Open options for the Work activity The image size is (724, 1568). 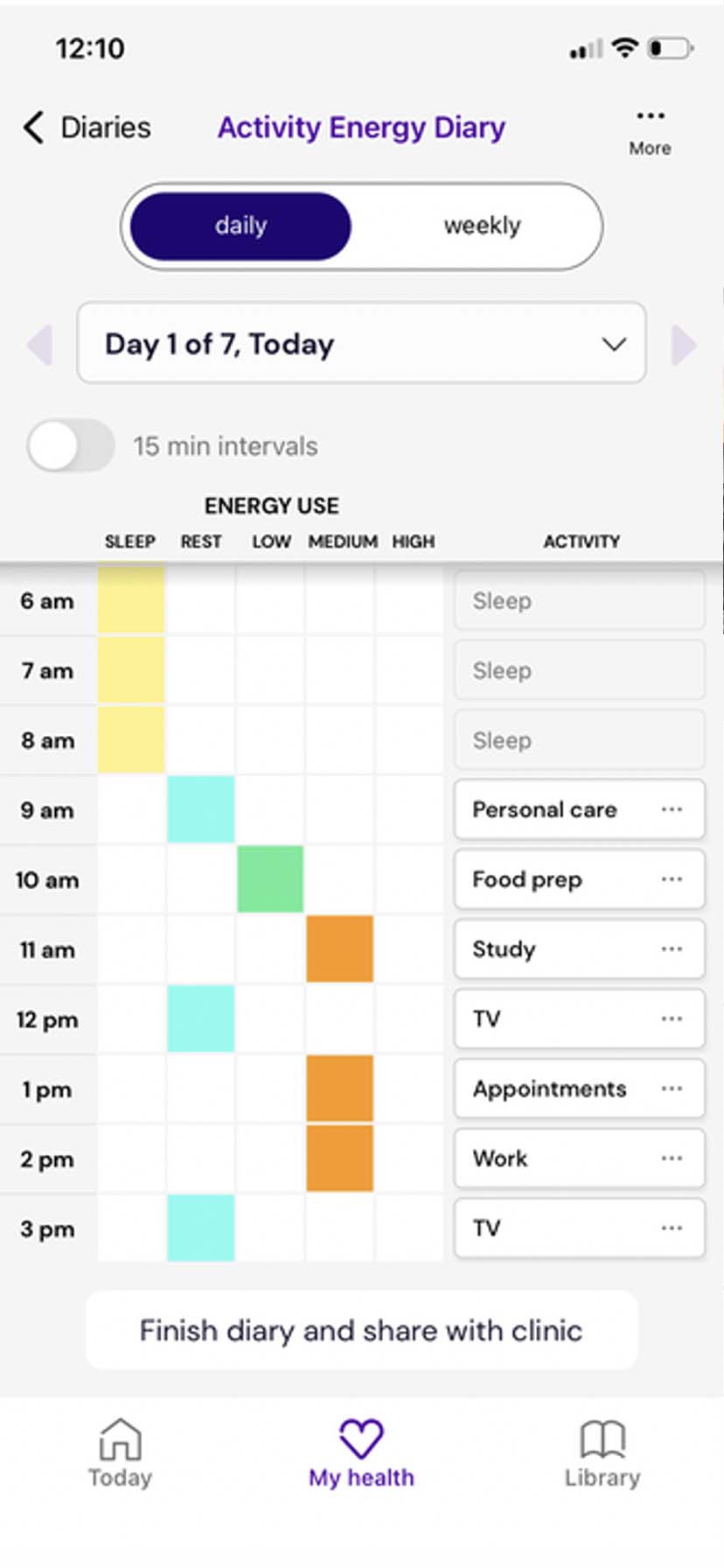point(672,1158)
